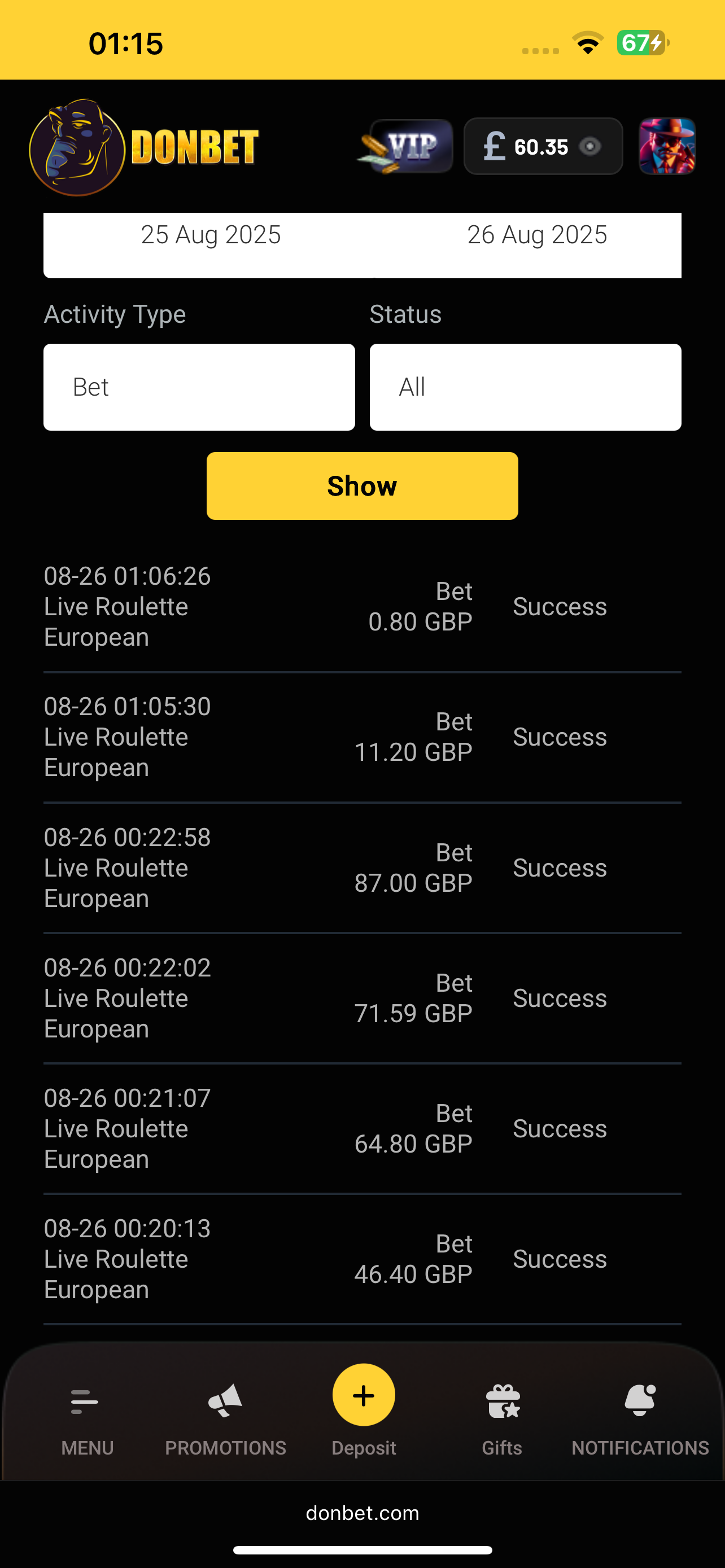
Task: Change the 26 Aug 2025 end date
Action: click(x=537, y=235)
